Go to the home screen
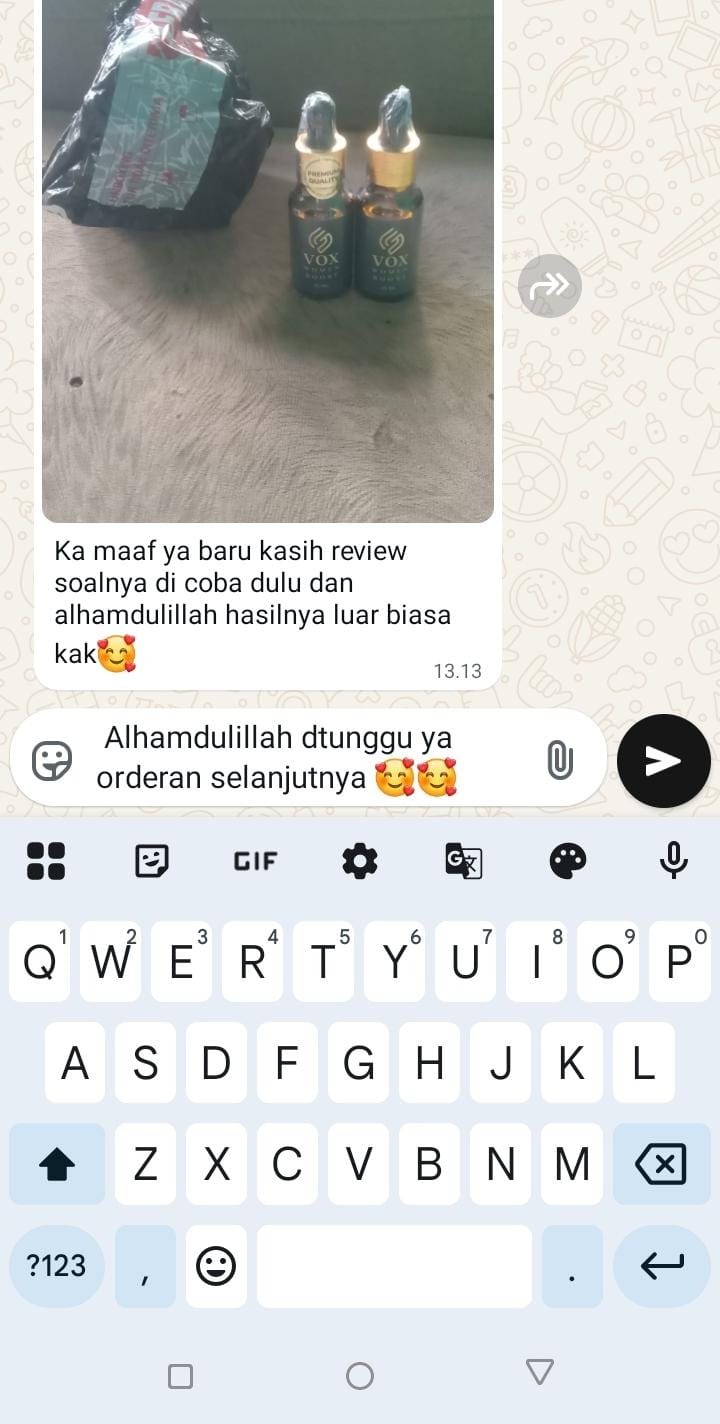Viewport: 720px width, 1424px height. (360, 1376)
